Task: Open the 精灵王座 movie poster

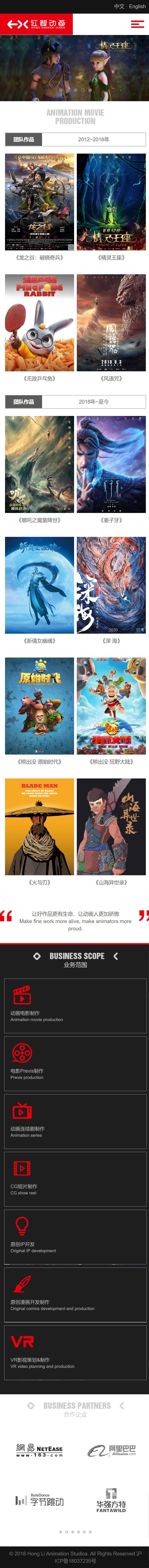Action: (x=111, y=202)
